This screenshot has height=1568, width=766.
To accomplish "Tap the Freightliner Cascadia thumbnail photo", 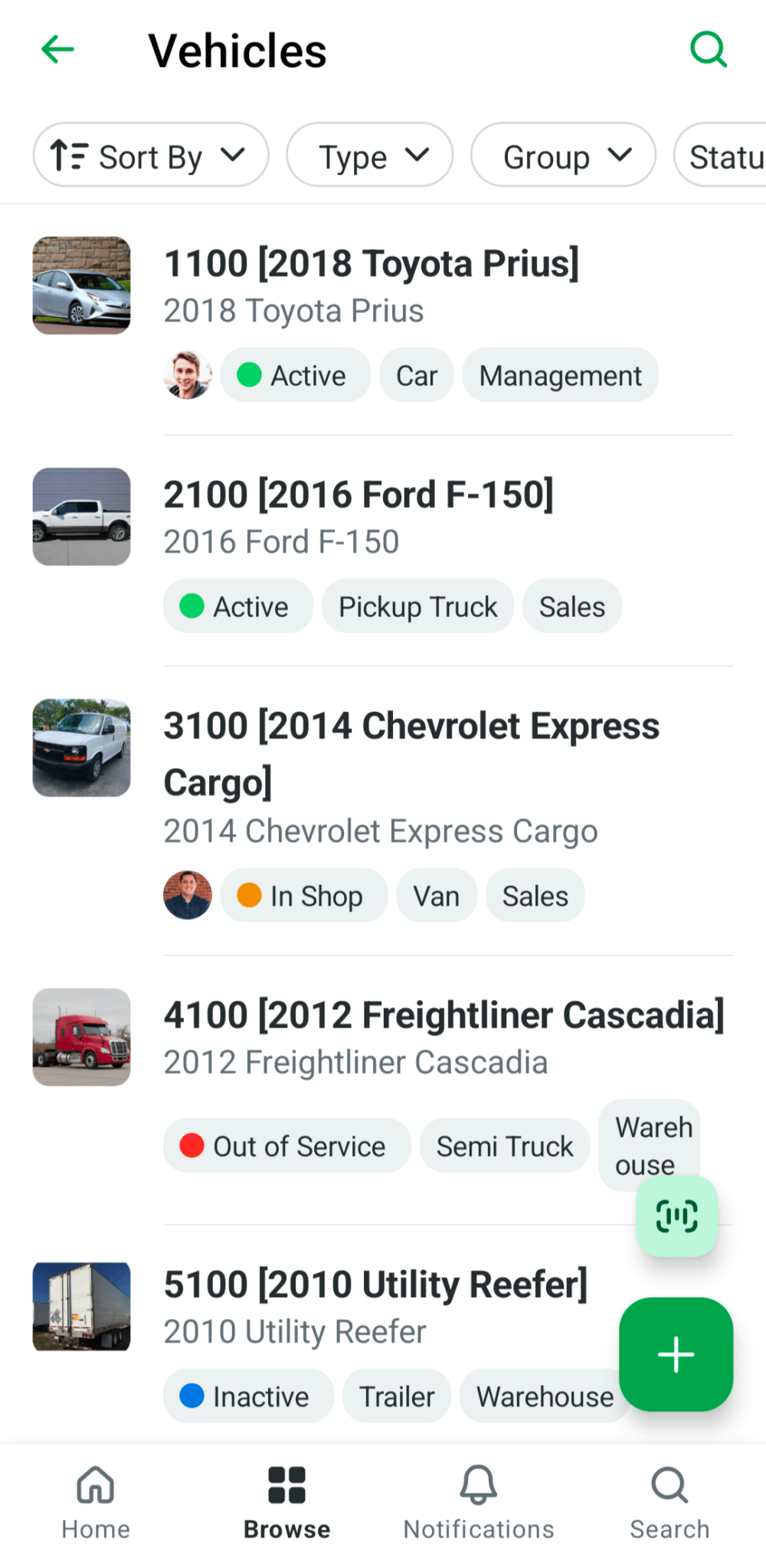I will (81, 1037).
